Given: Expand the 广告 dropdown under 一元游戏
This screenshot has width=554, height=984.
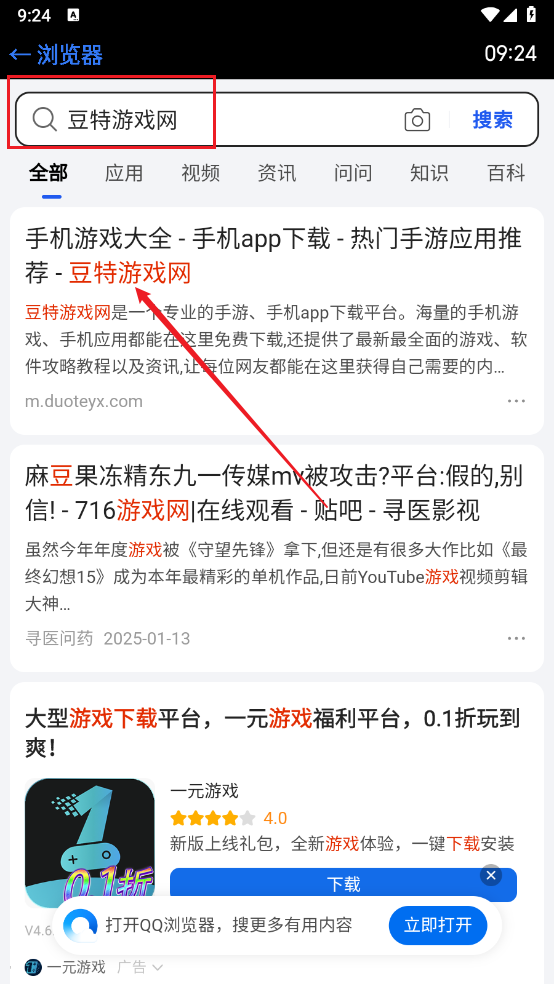Looking at the screenshot, I should [x=140, y=967].
